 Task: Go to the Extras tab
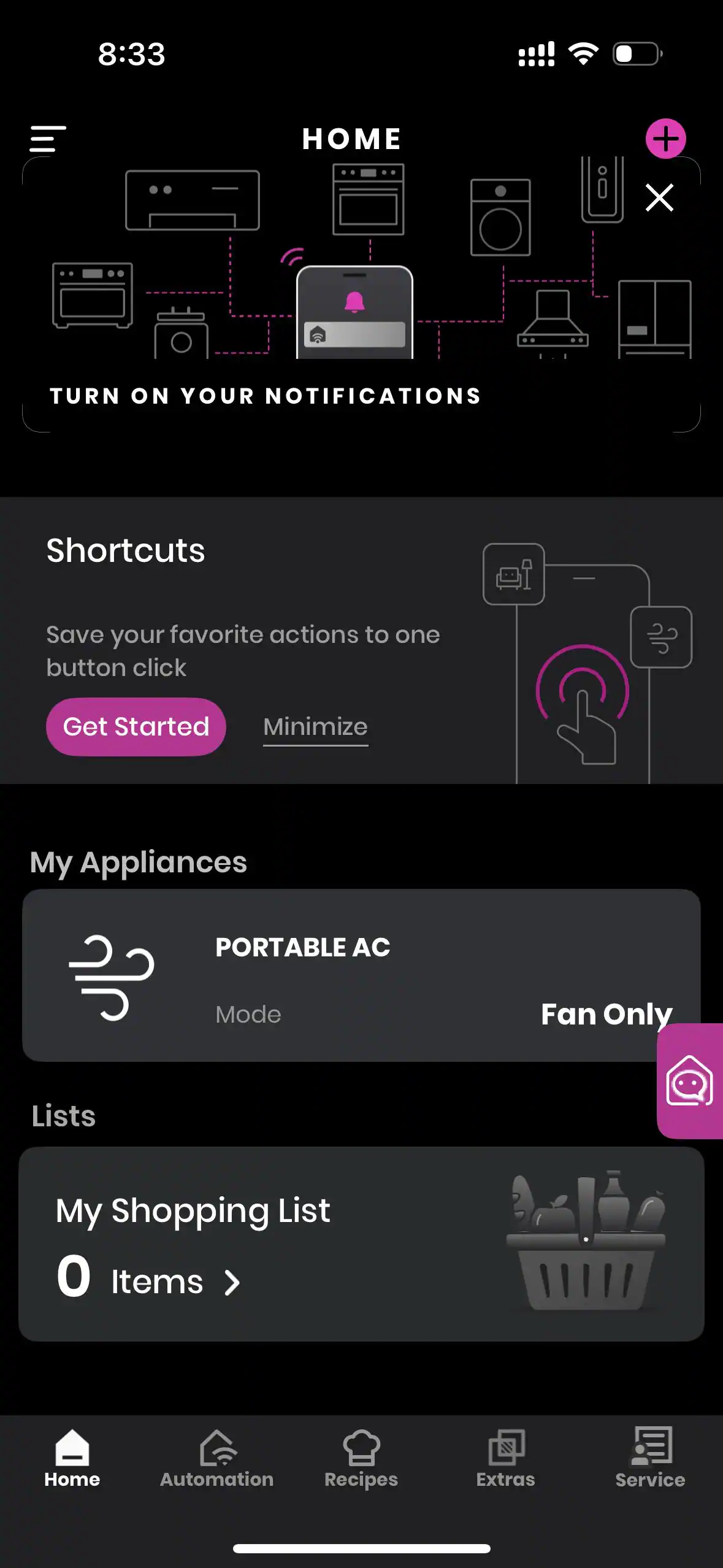tap(506, 1459)
